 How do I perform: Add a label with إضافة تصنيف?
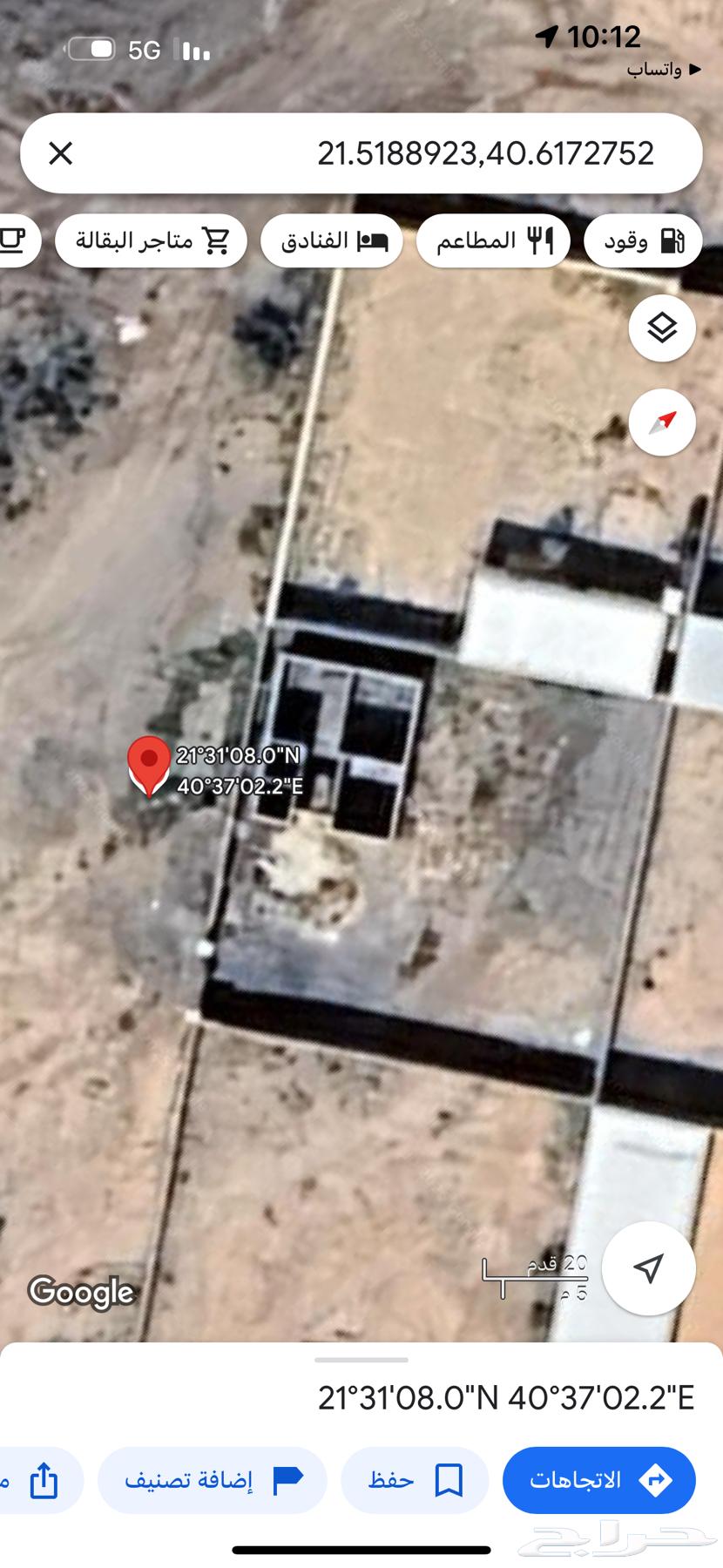[x=213, y=1479]
